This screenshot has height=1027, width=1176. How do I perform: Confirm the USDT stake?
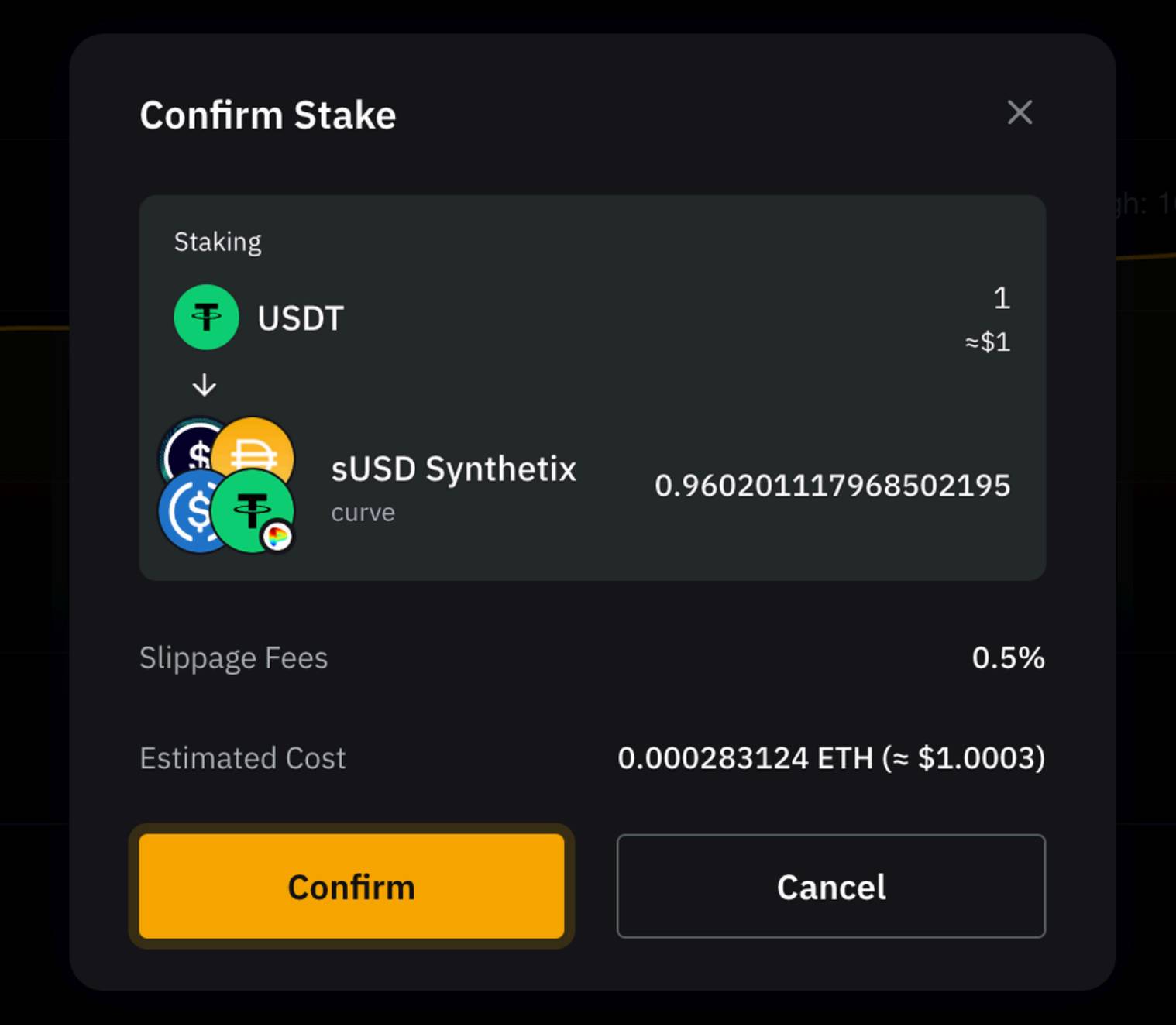[351, 886]
